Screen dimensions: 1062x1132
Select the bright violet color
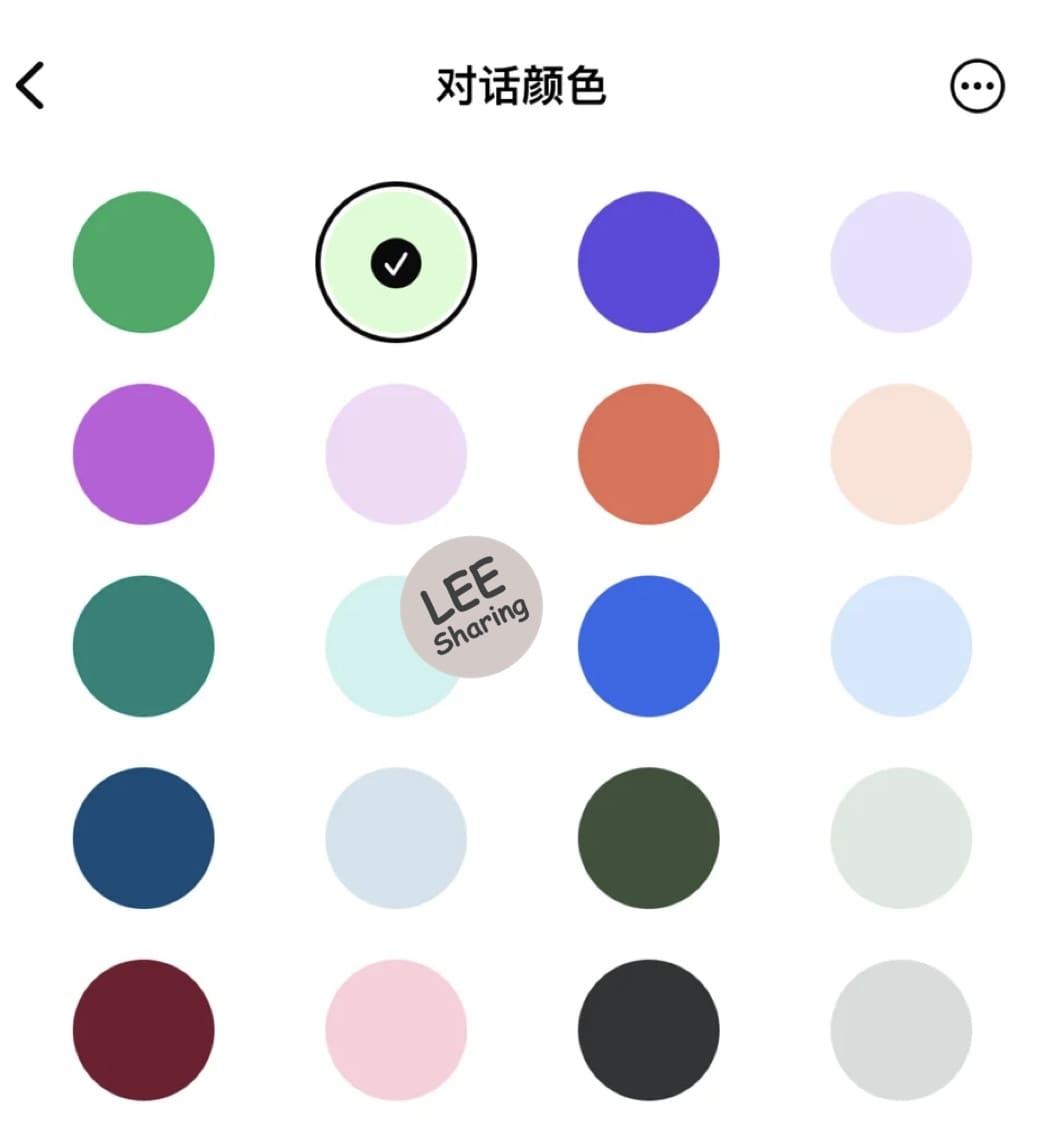point(143,454)
